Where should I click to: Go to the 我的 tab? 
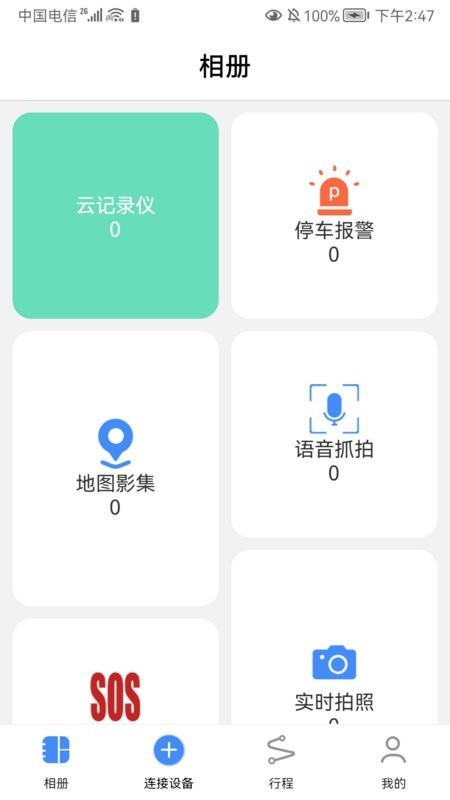pyautogui.click(x=393, y=762)
